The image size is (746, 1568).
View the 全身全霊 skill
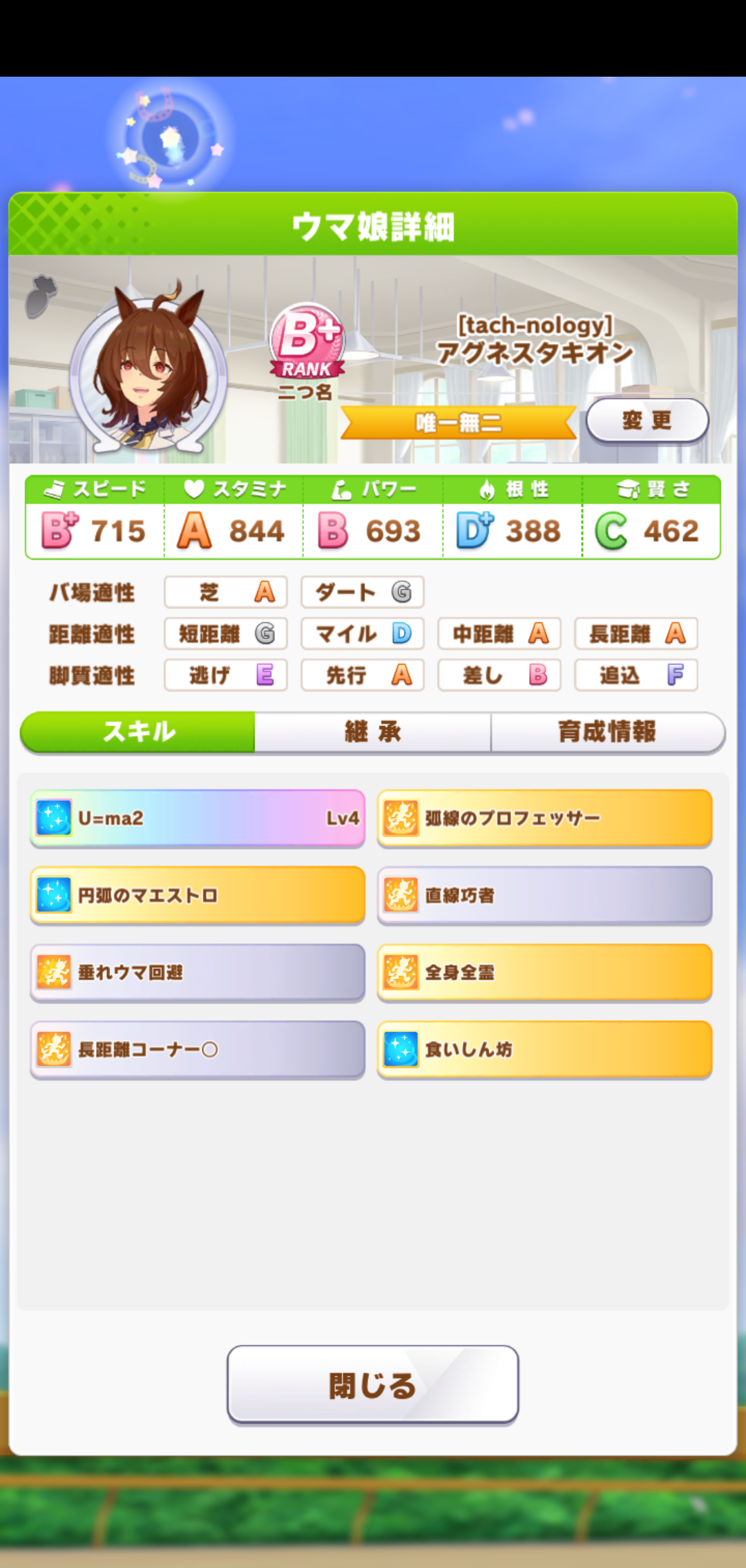tap(544, 973)
